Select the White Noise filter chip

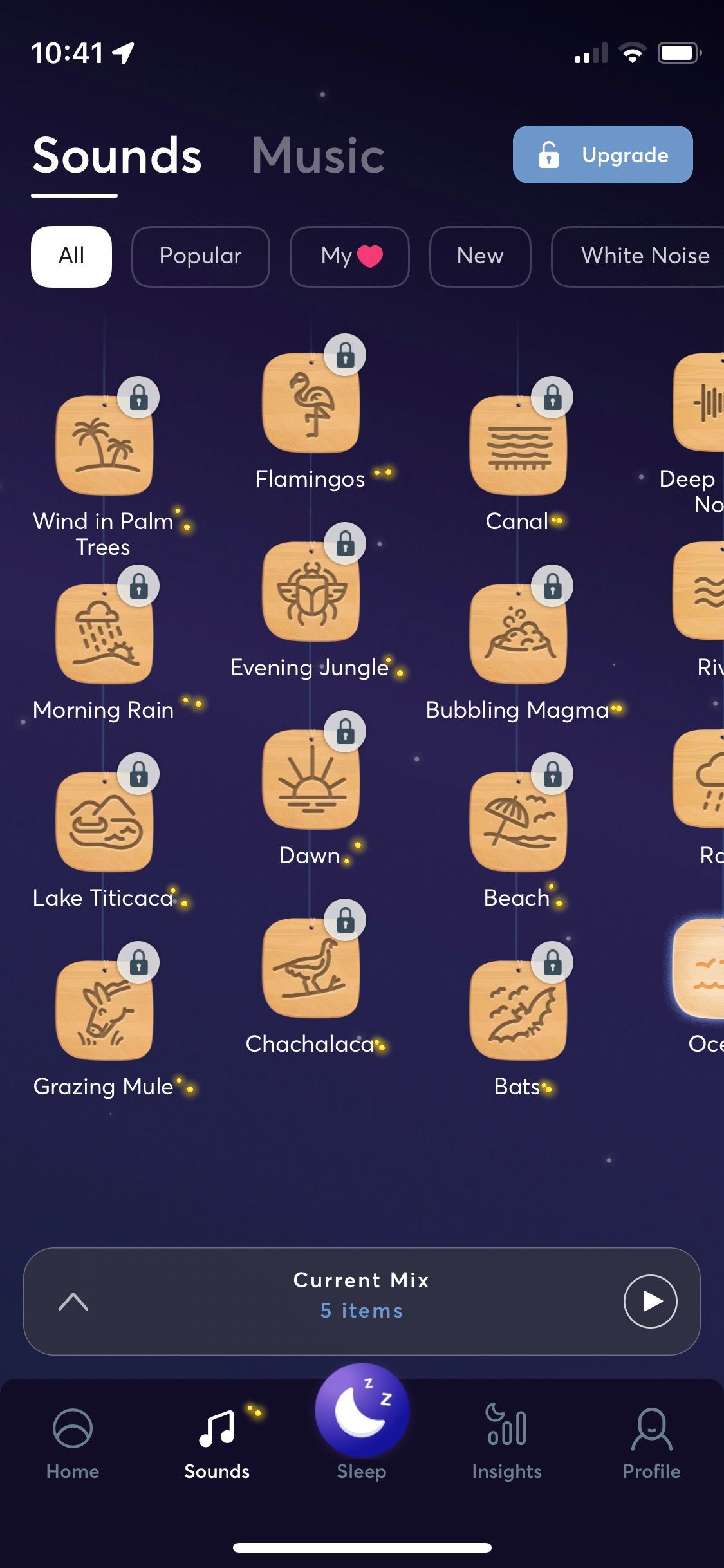click(x=644, y=256)
